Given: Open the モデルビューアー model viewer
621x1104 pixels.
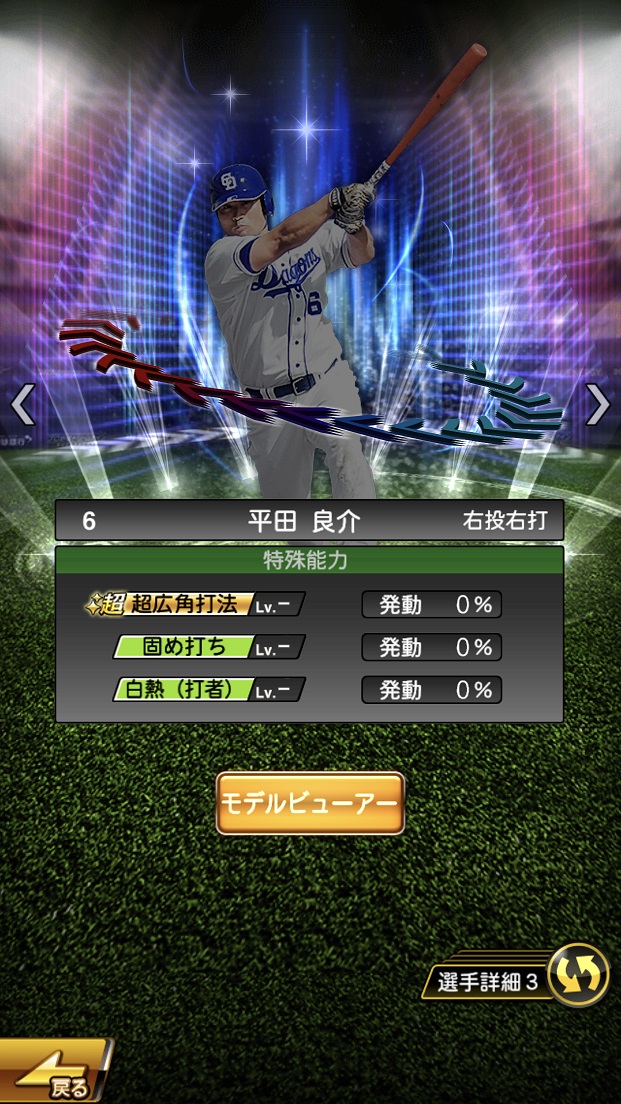Looking at the screenshot, I should (x=310, y=803).
